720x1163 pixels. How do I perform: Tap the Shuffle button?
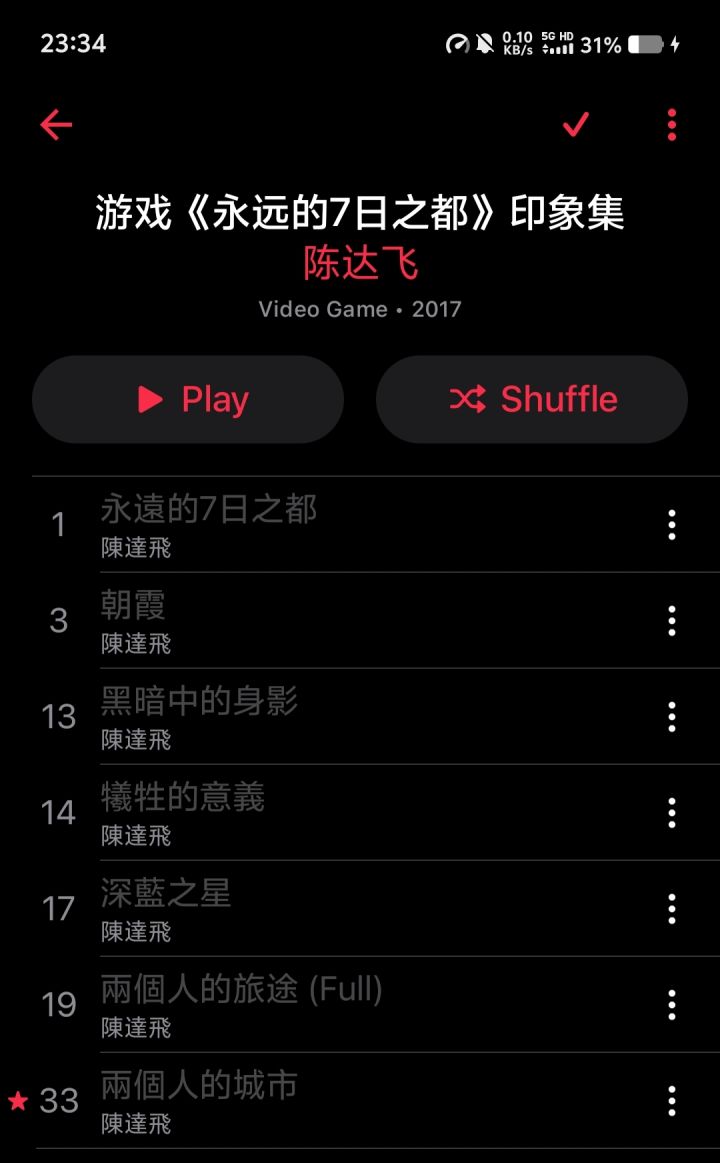click(532, 399)
